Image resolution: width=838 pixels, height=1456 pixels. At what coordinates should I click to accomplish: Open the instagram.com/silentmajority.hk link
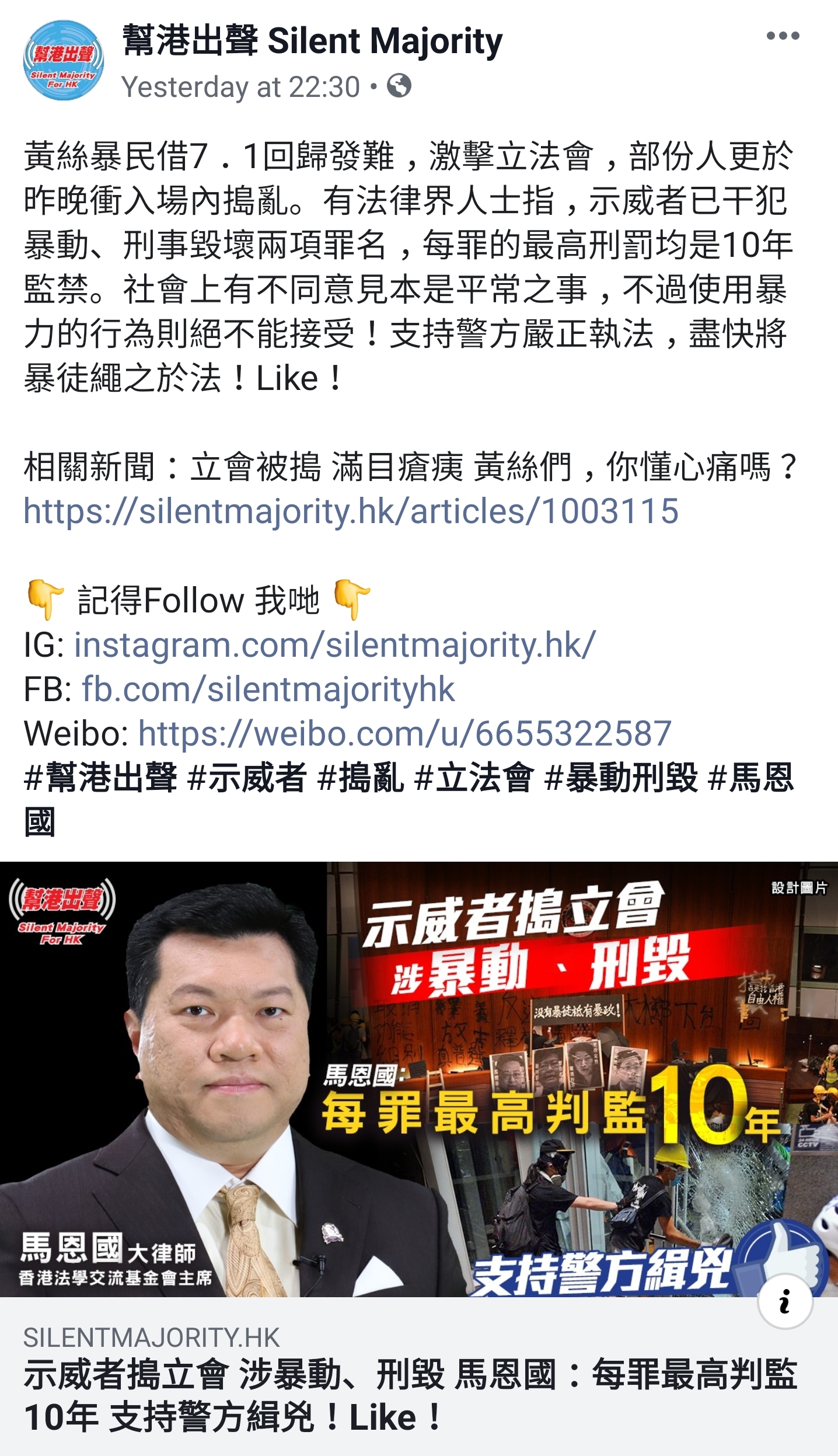(334, 646)
